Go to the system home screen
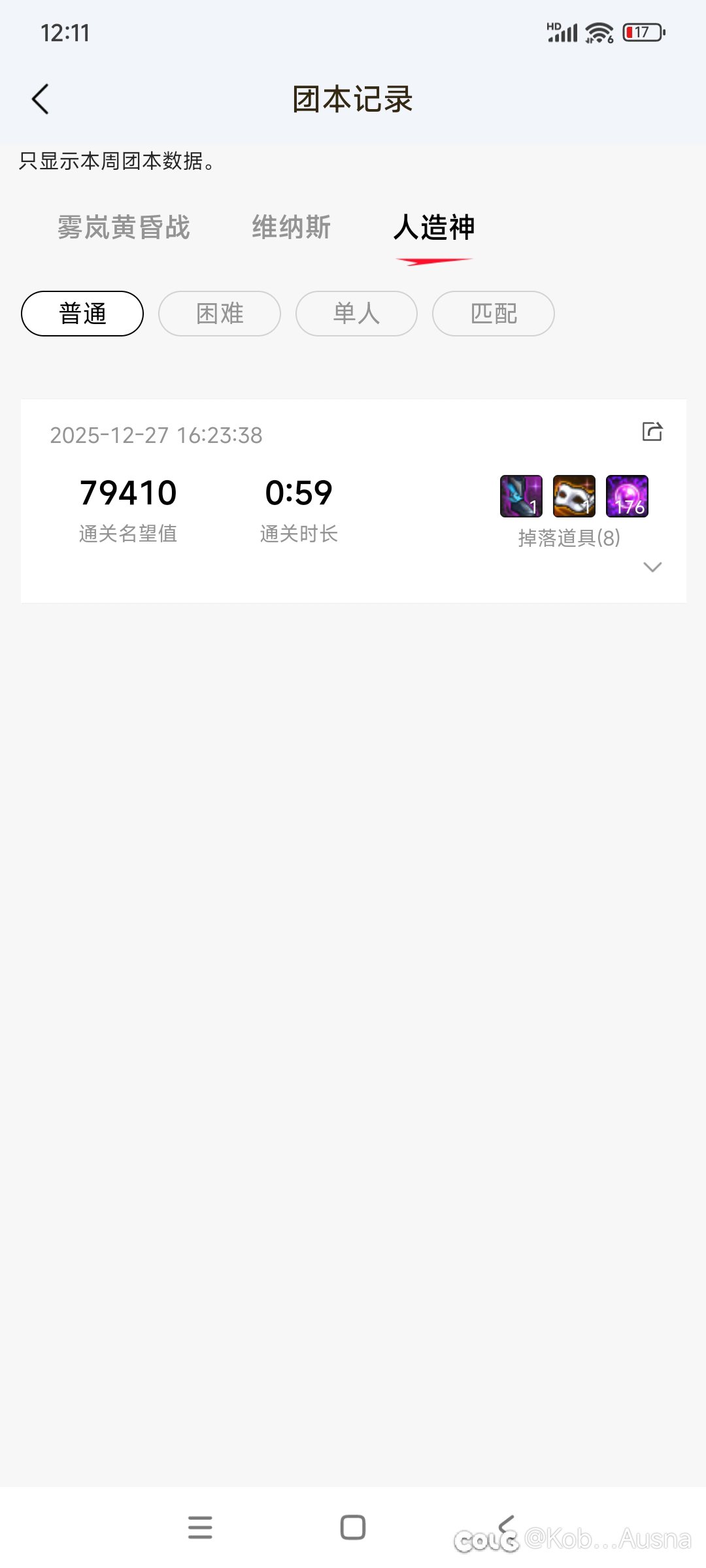Screen dimensions: 706x1568 coord(353,1527)
